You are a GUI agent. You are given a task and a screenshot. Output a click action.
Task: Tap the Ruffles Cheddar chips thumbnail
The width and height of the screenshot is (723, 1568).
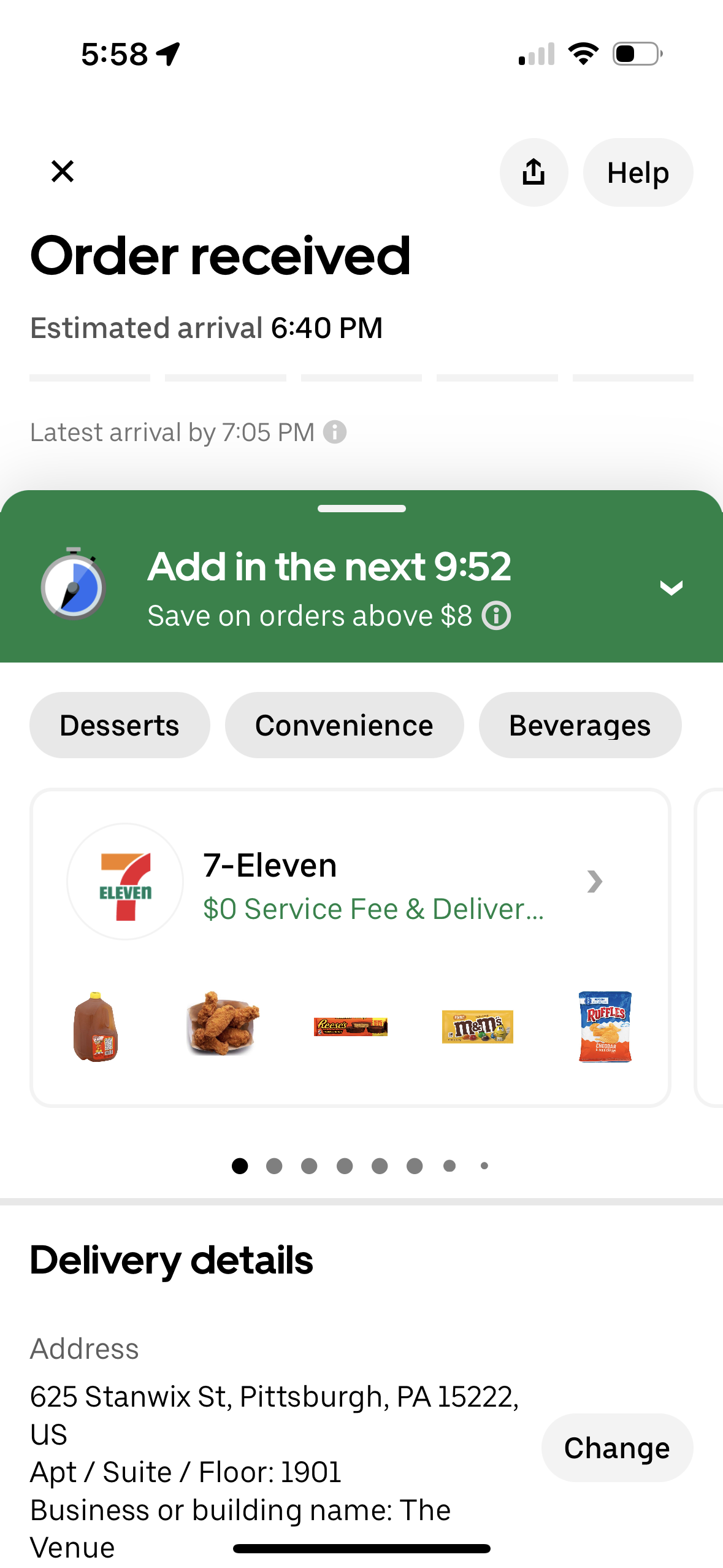[x=604, y=1028]
